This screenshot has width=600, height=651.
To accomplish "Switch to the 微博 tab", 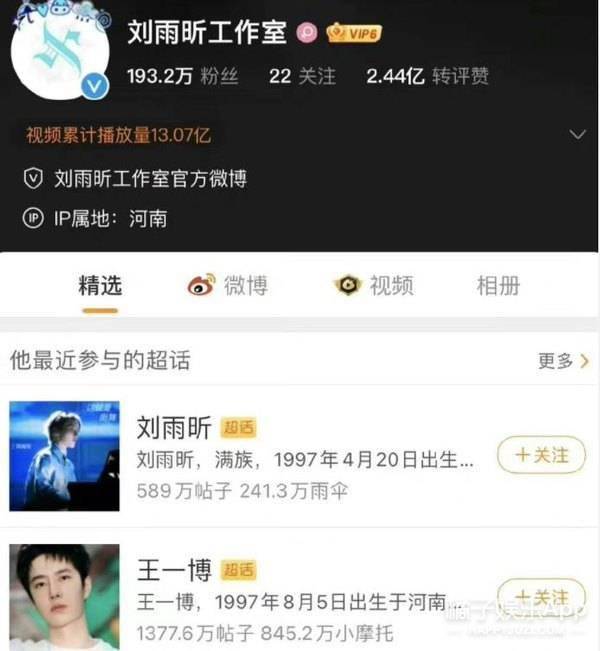I will [x=228, y=285].
